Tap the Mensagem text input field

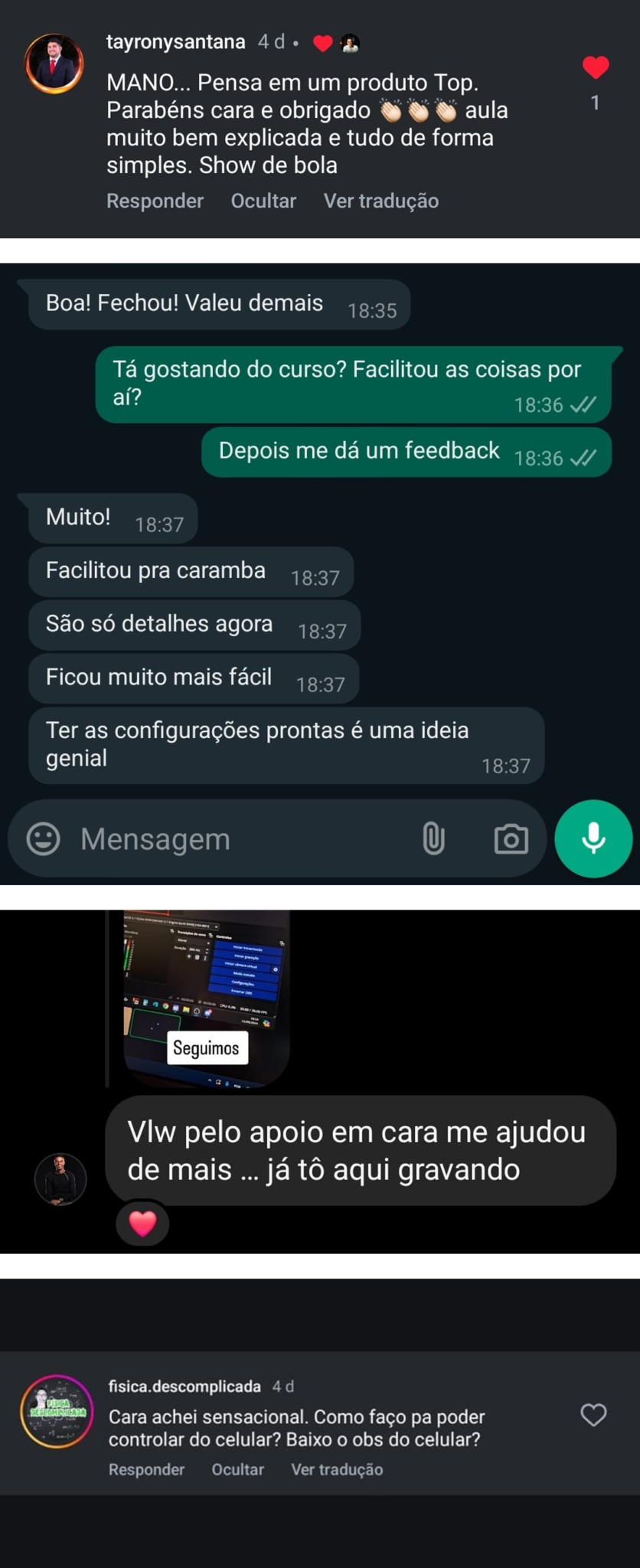point(230,838)
